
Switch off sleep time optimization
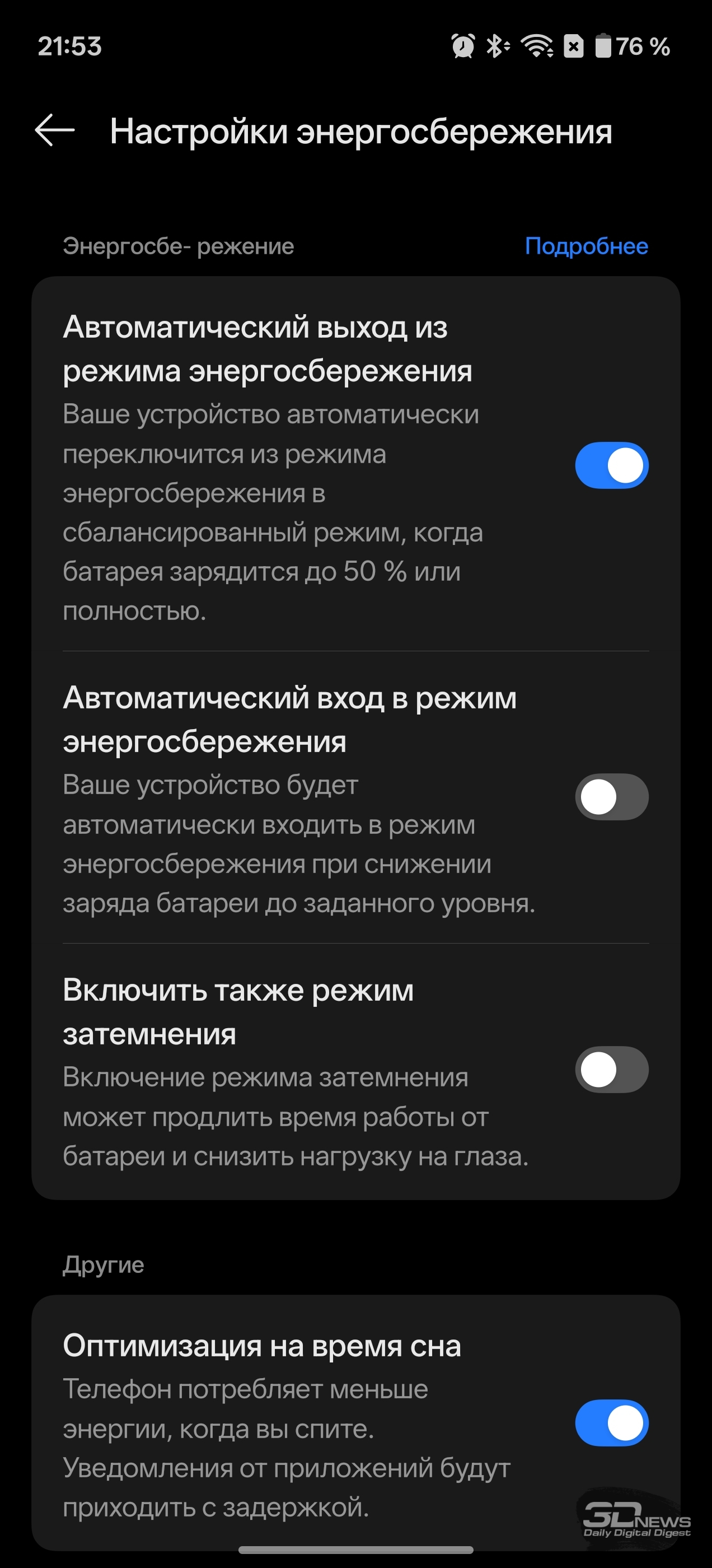611,1423
